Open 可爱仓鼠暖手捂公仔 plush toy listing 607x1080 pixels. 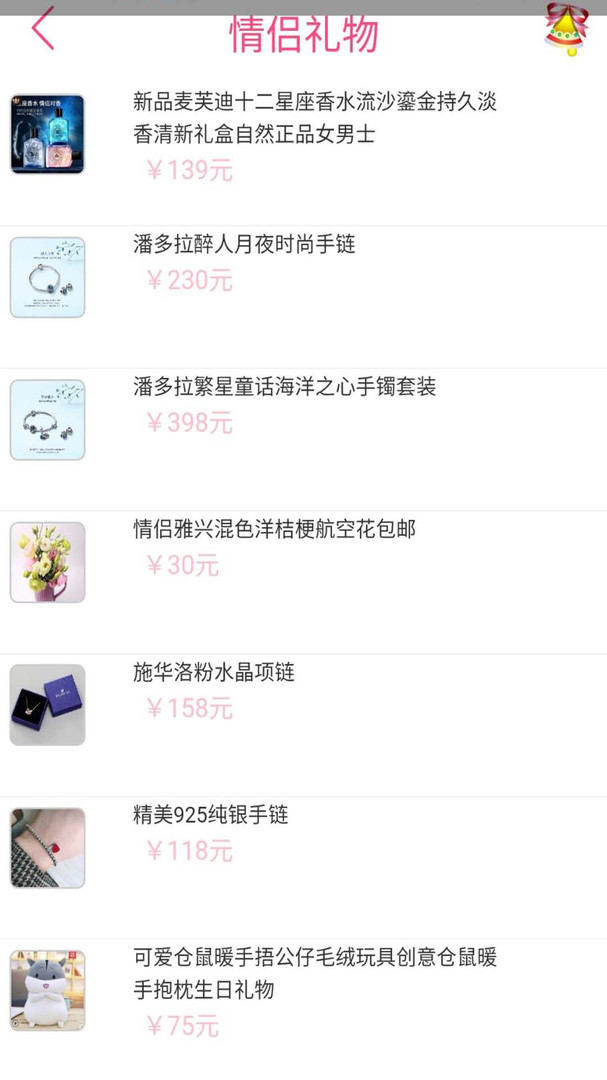[x=314, y=973]
